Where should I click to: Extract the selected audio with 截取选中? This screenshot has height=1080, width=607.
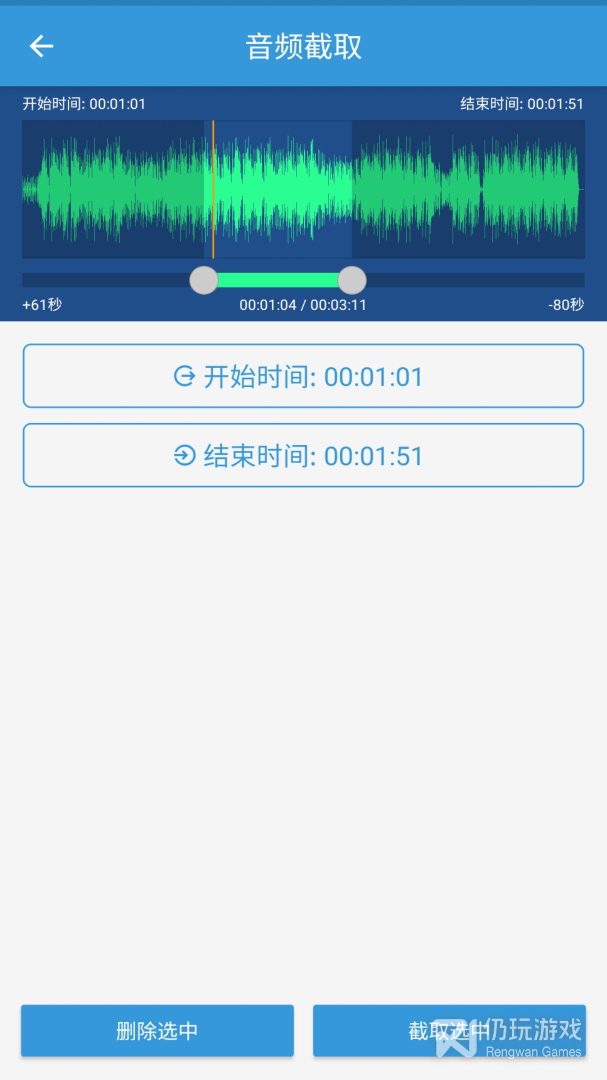[x=449, y=1031]
